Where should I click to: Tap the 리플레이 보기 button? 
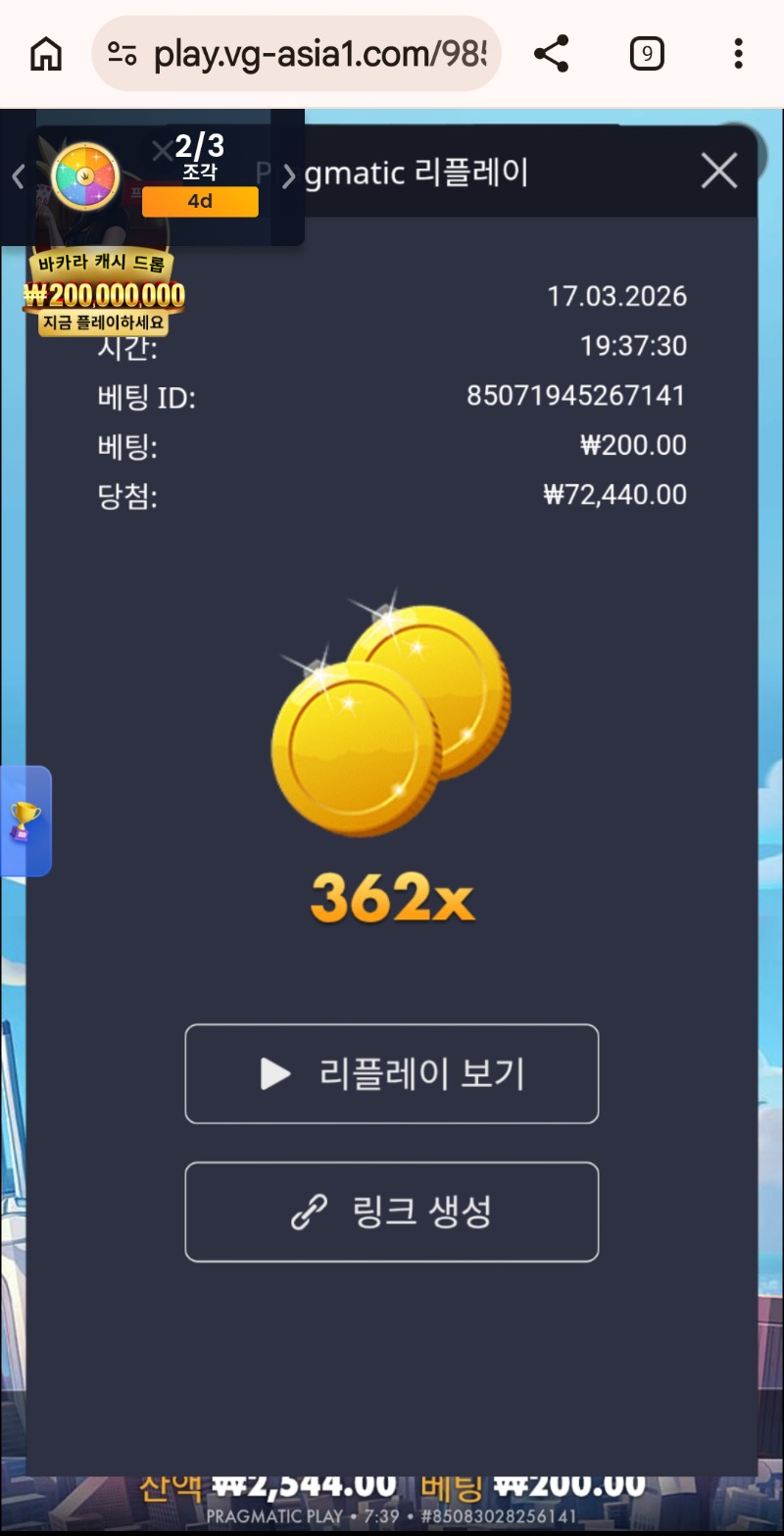coord(391,1073)
